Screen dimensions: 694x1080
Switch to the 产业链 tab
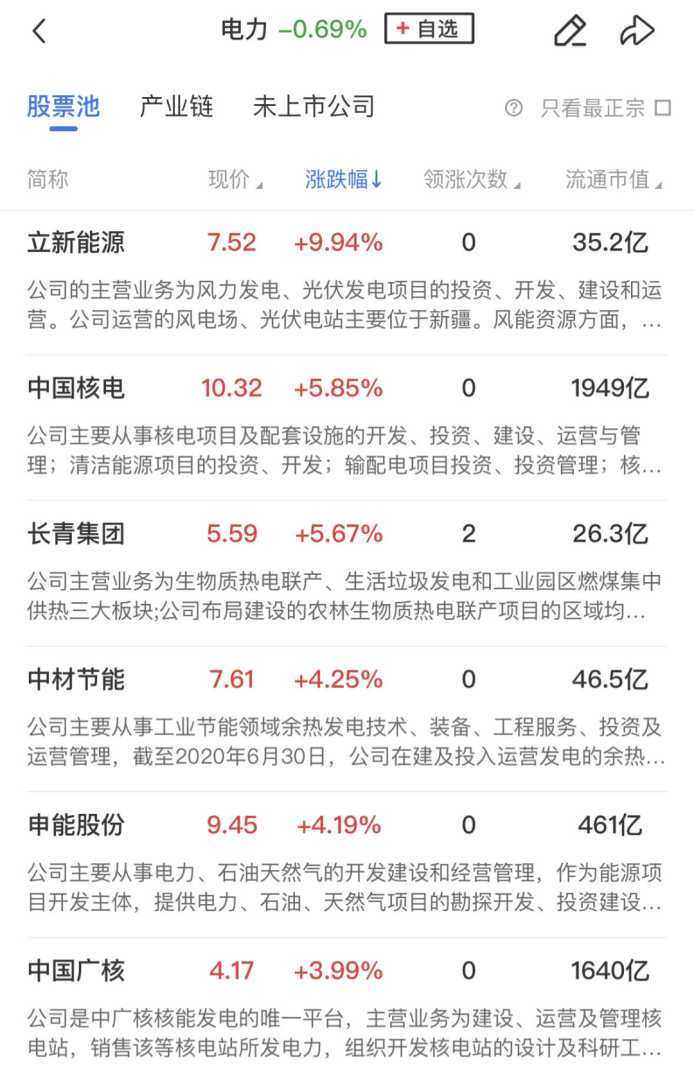click(x=176, y=106)
